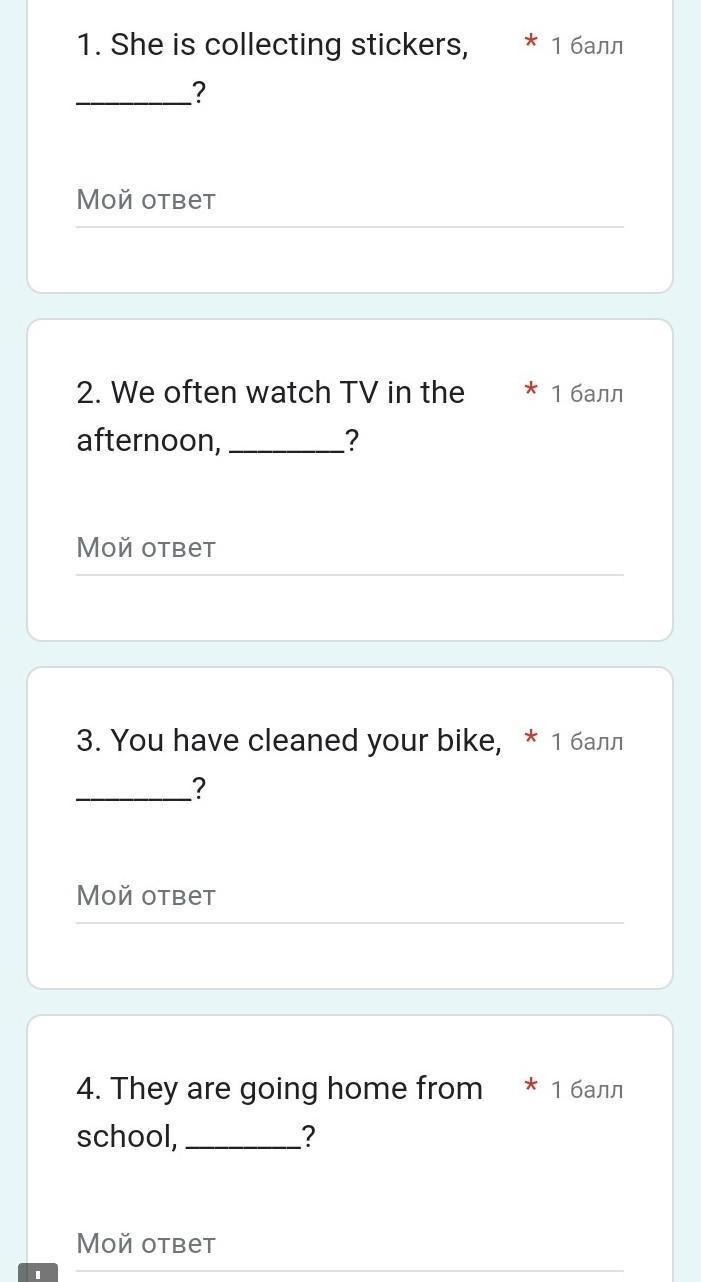Tap the answer field for question 1 about stickers

[349, 200]
